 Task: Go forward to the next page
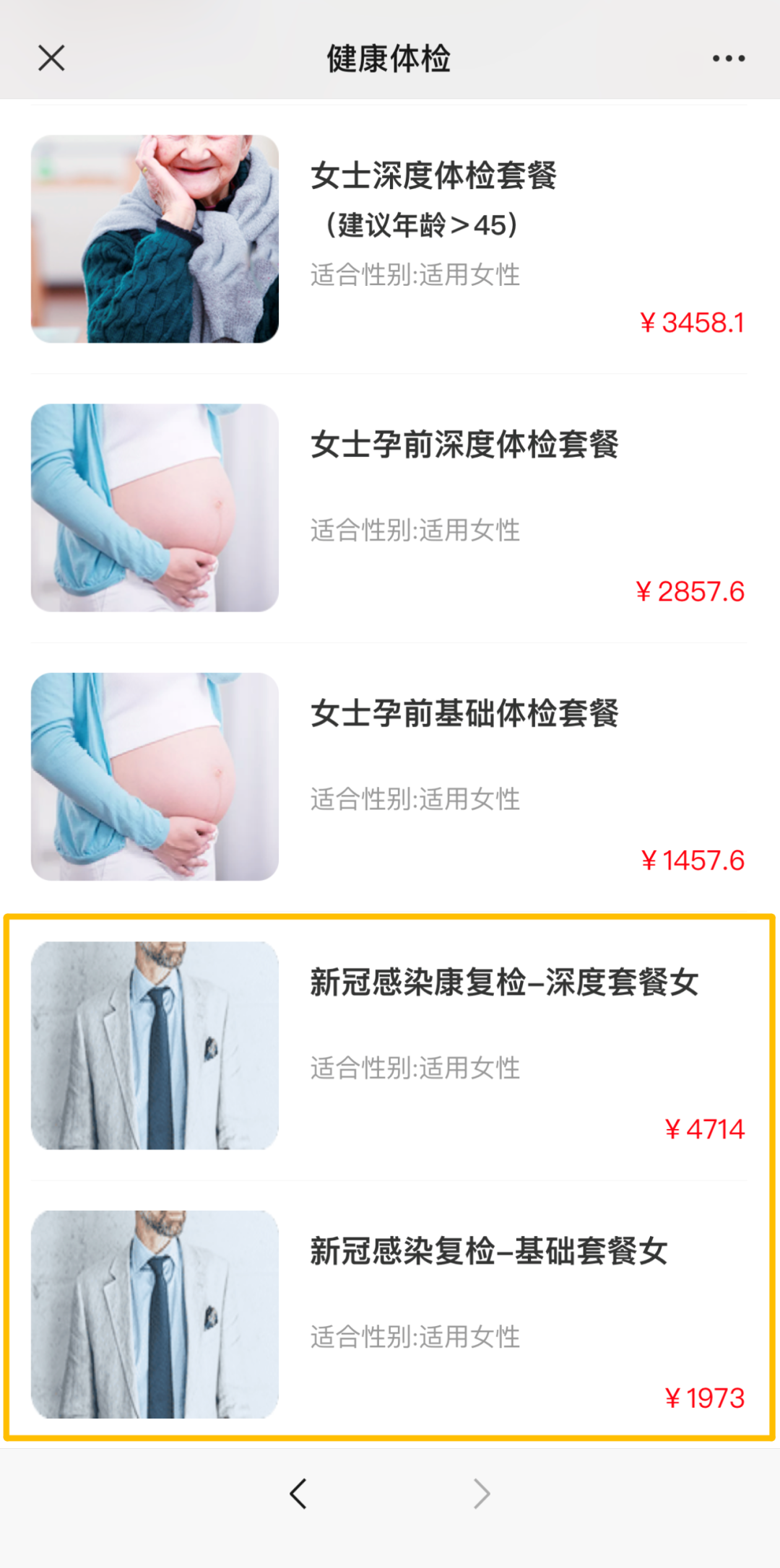coord(482,1494)
